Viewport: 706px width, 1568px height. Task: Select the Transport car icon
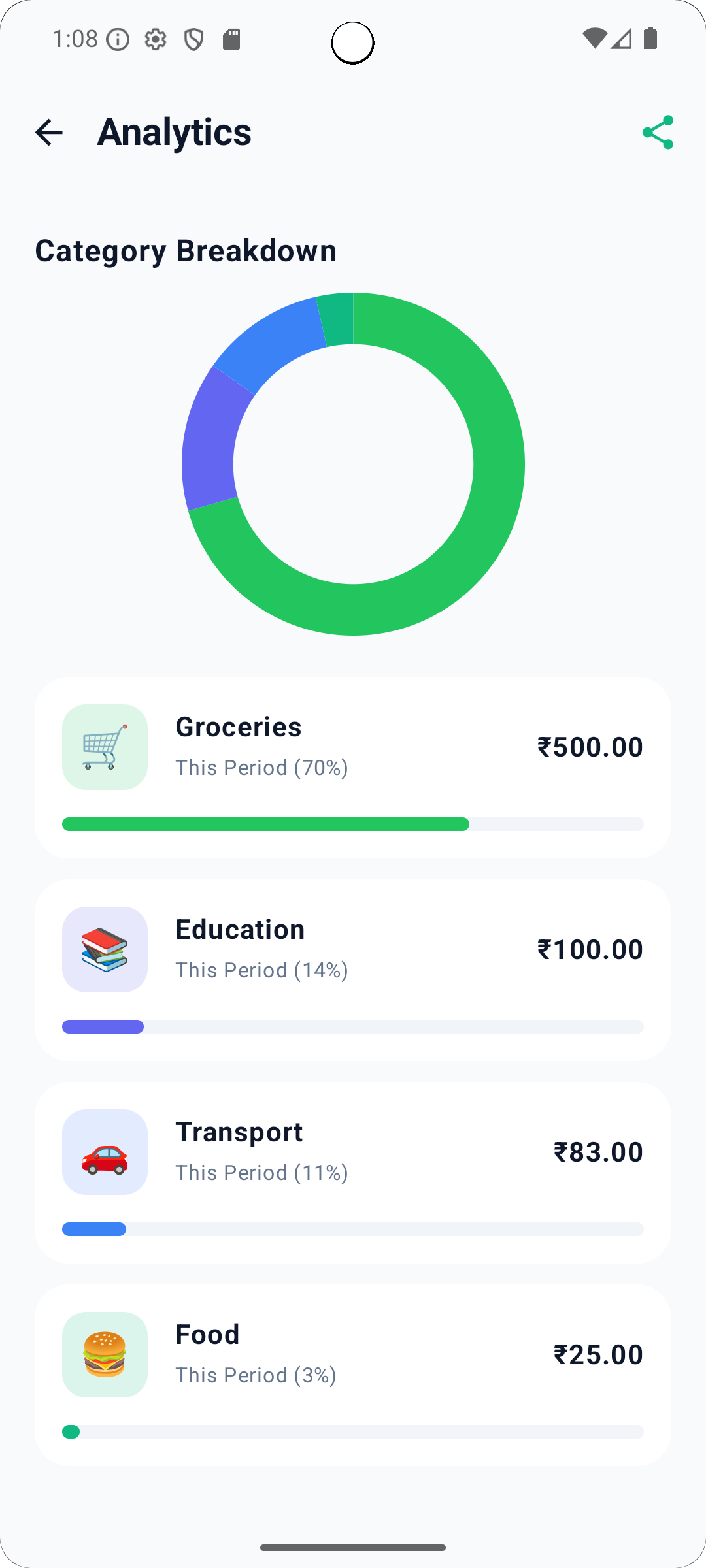(x=105, y=1152)
